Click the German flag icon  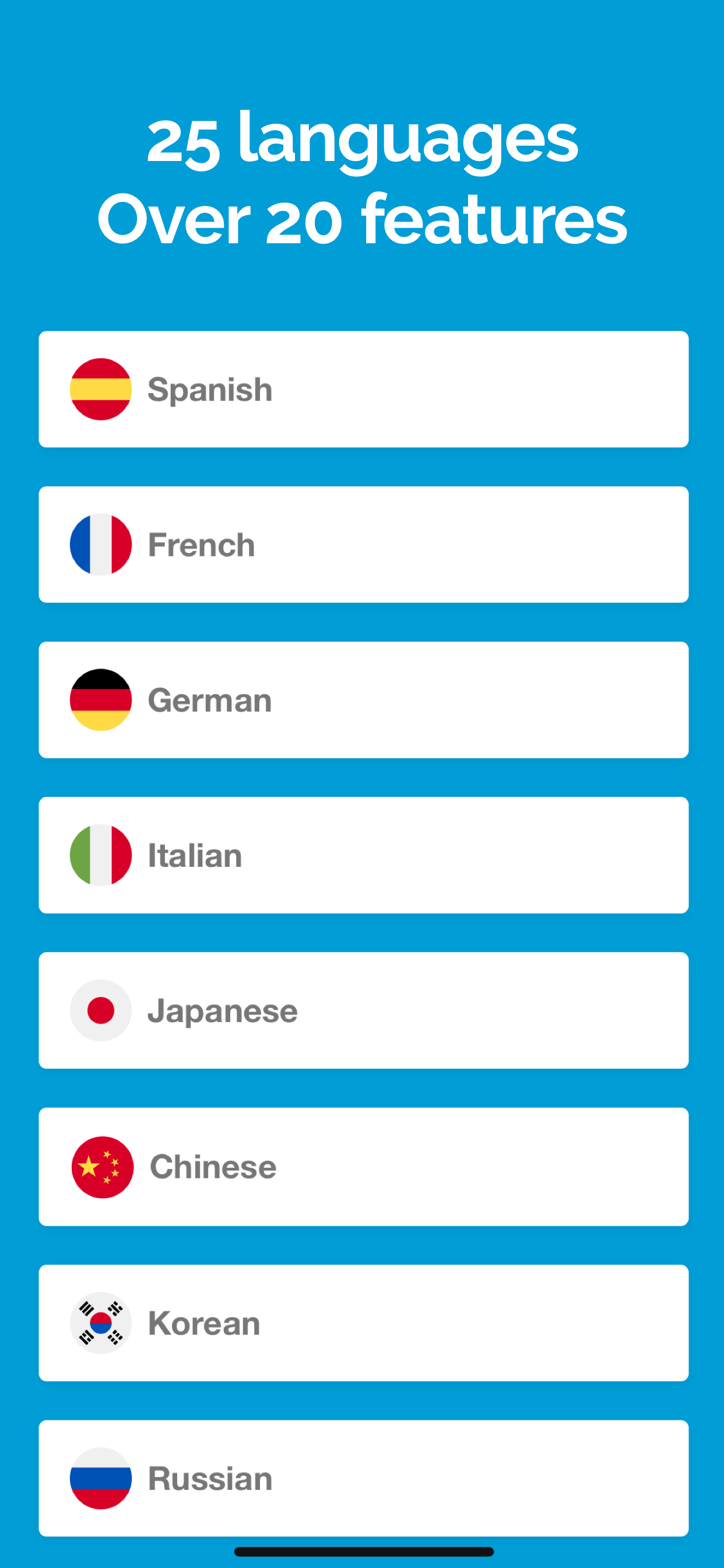pos(101,700)
